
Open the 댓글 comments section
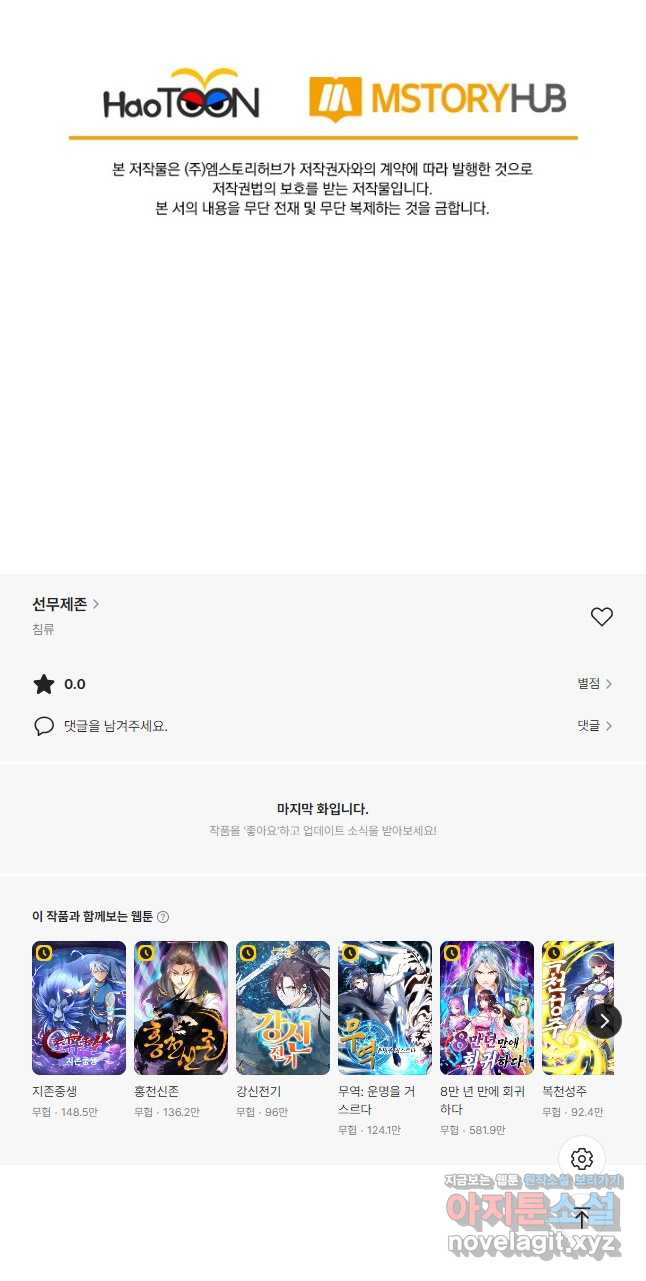594,726
